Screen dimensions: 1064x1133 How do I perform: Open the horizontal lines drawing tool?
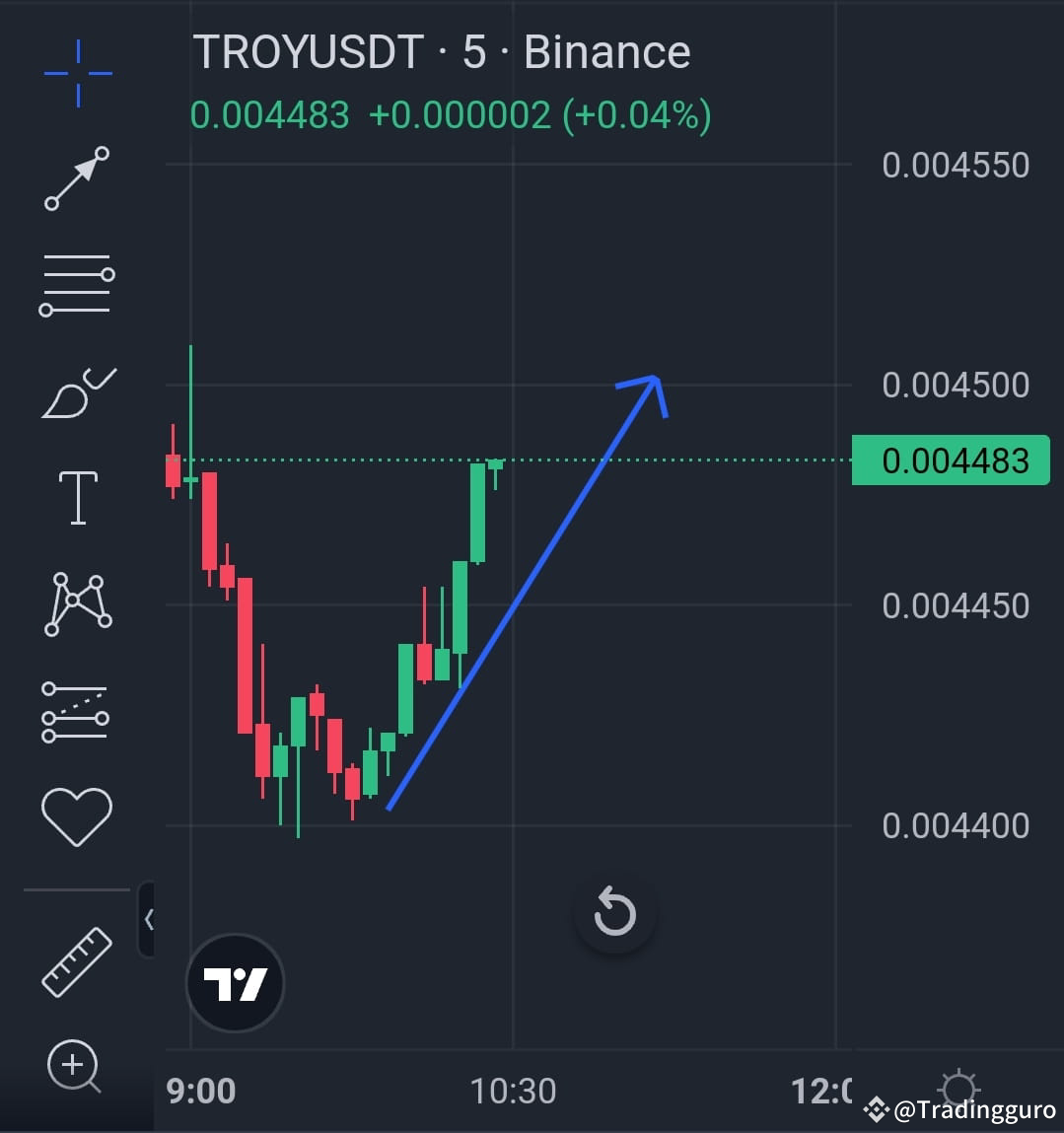coord(77,284)
